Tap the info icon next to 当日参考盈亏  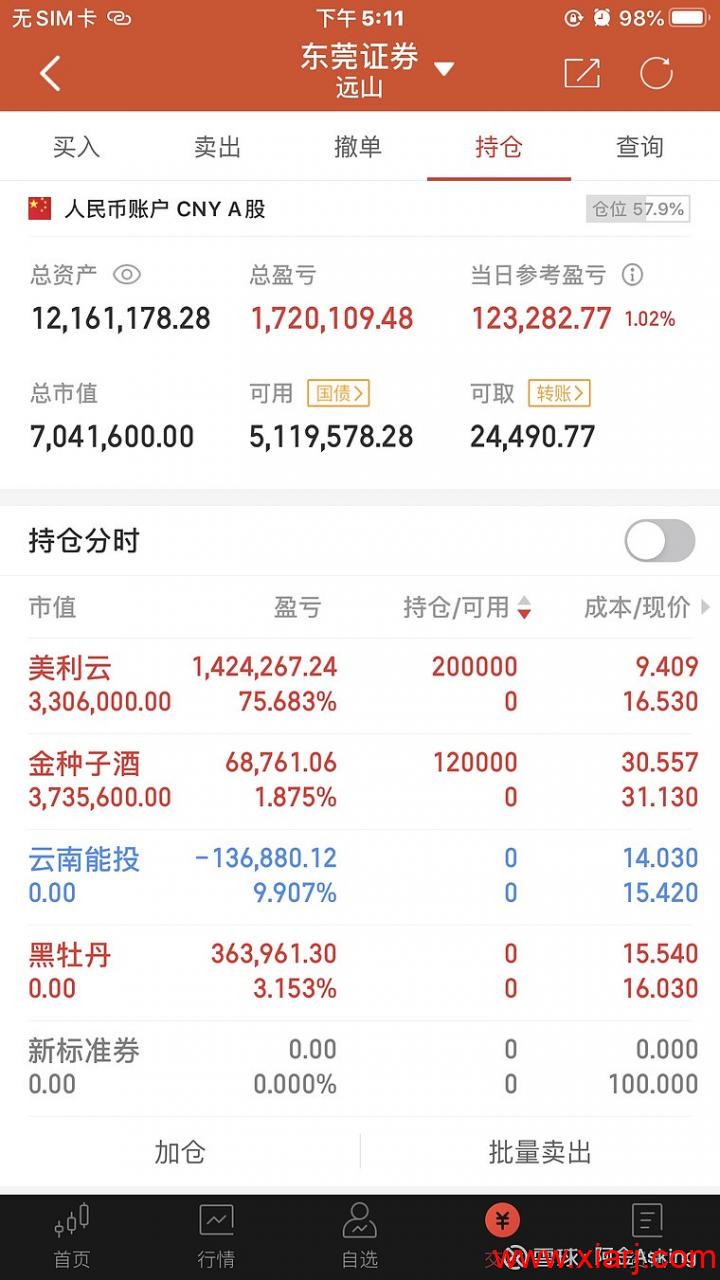(632, 274)
